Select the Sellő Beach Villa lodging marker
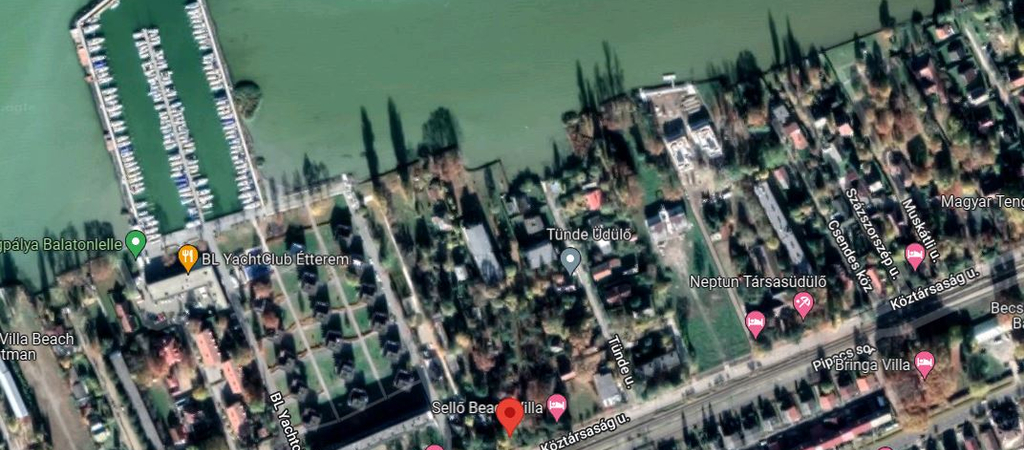1024x450 pixels. [x=557, y=406]
